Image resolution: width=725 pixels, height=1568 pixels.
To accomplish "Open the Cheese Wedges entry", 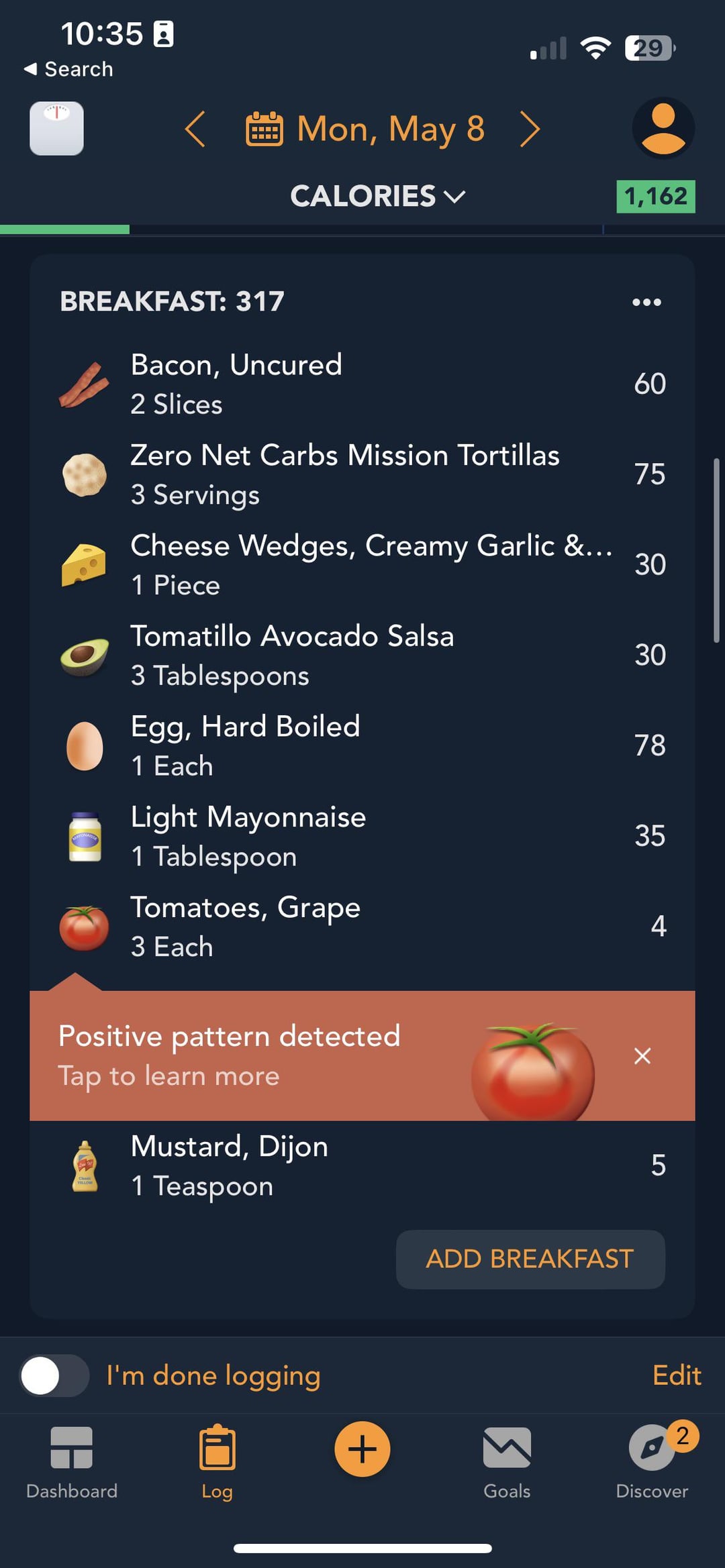I will coord(362,565).
